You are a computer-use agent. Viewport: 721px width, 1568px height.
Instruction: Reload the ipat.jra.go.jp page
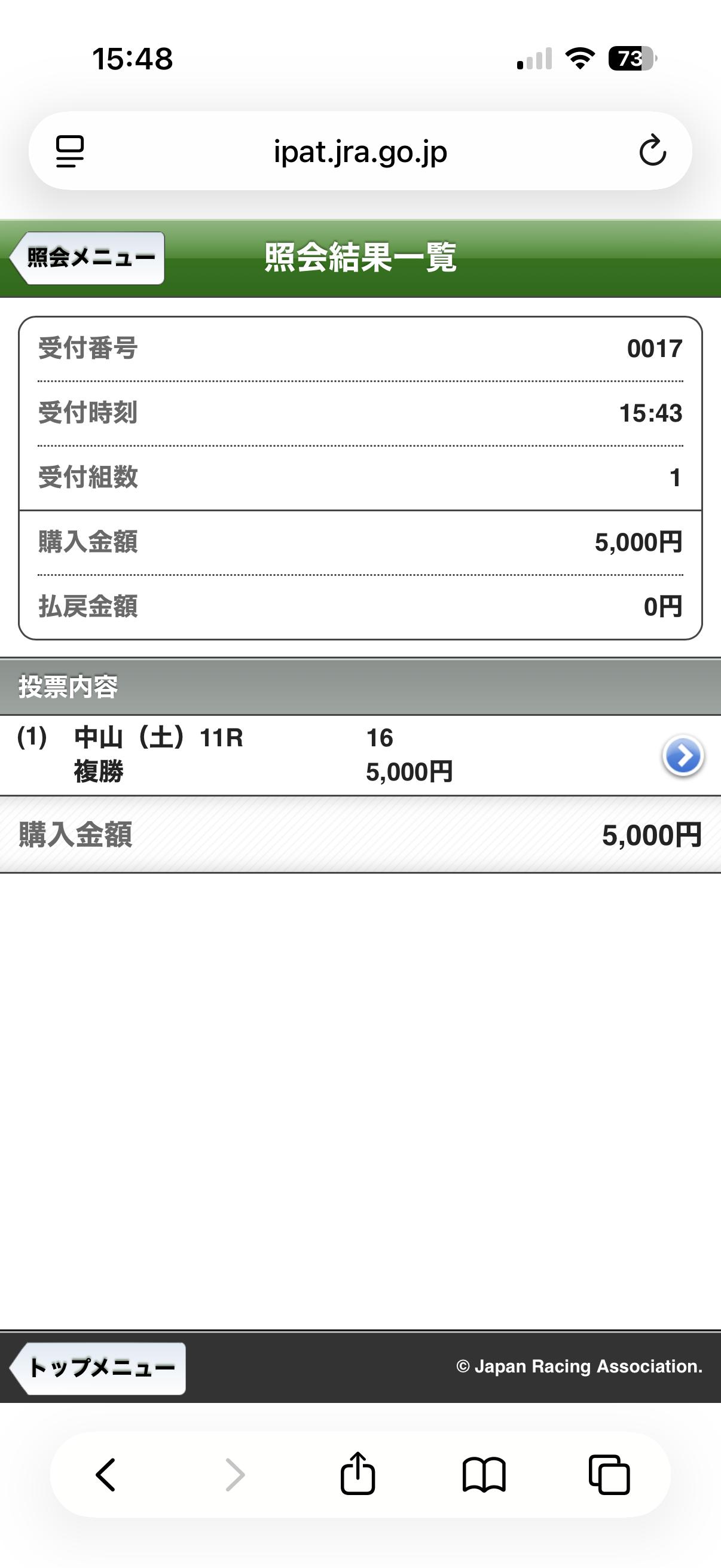[x=652, y=151]
